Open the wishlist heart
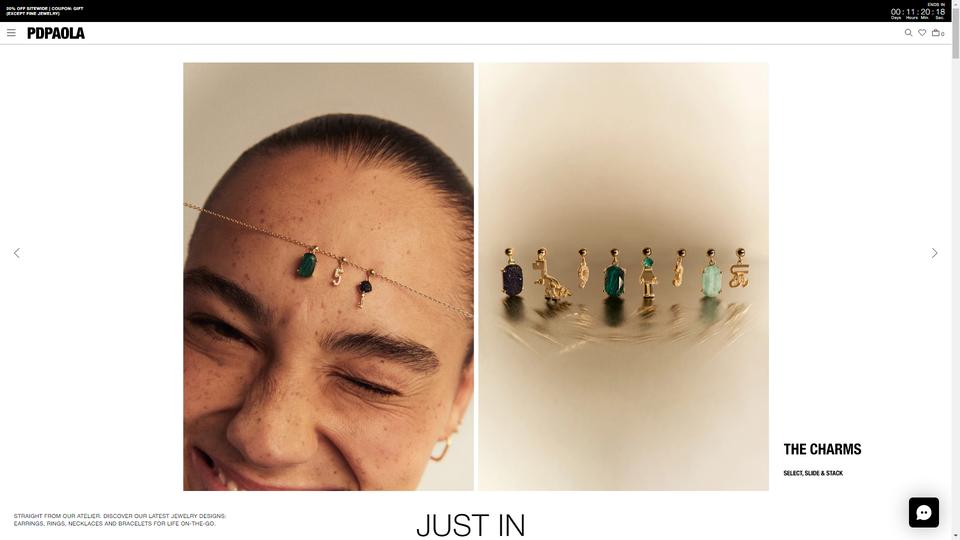This screenshot has height=540, width=960. click(x=922, y=33)
